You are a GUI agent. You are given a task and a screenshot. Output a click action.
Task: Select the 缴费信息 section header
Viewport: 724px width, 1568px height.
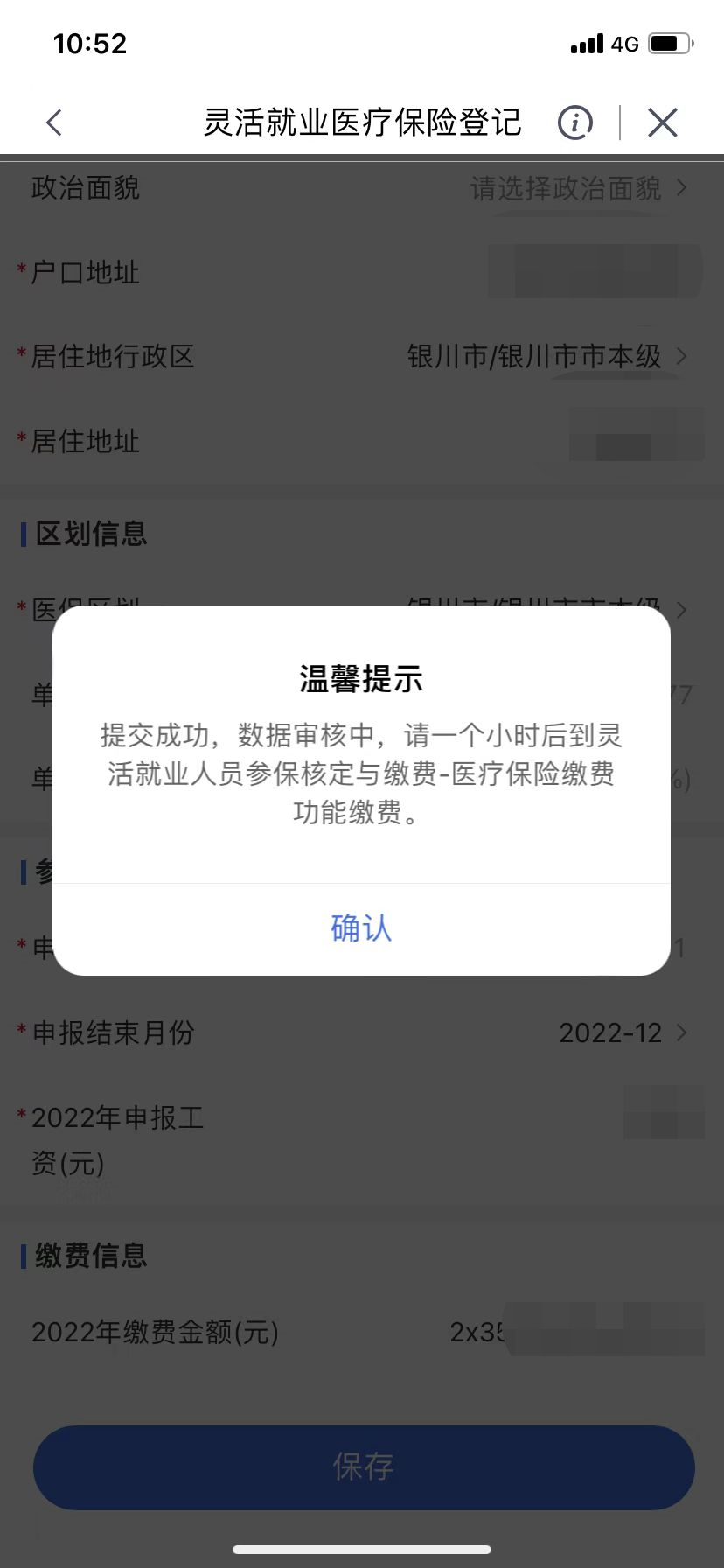tap(88, 1255)
